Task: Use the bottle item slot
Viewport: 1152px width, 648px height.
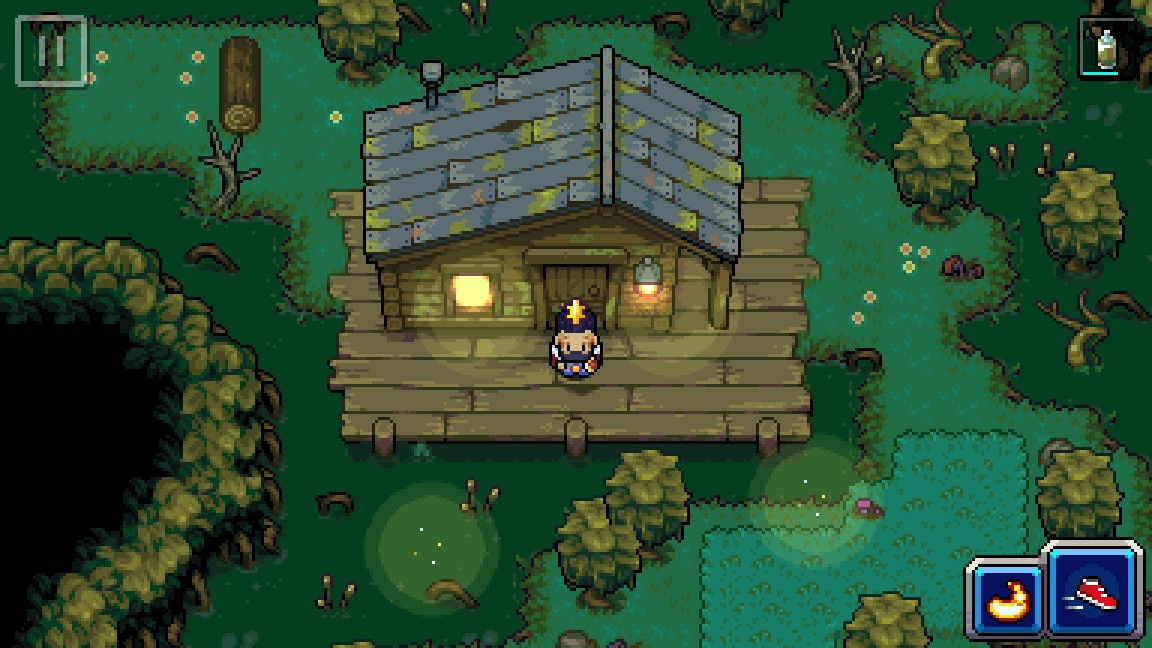Action: pyautogui.click(x=1107, y=49)
